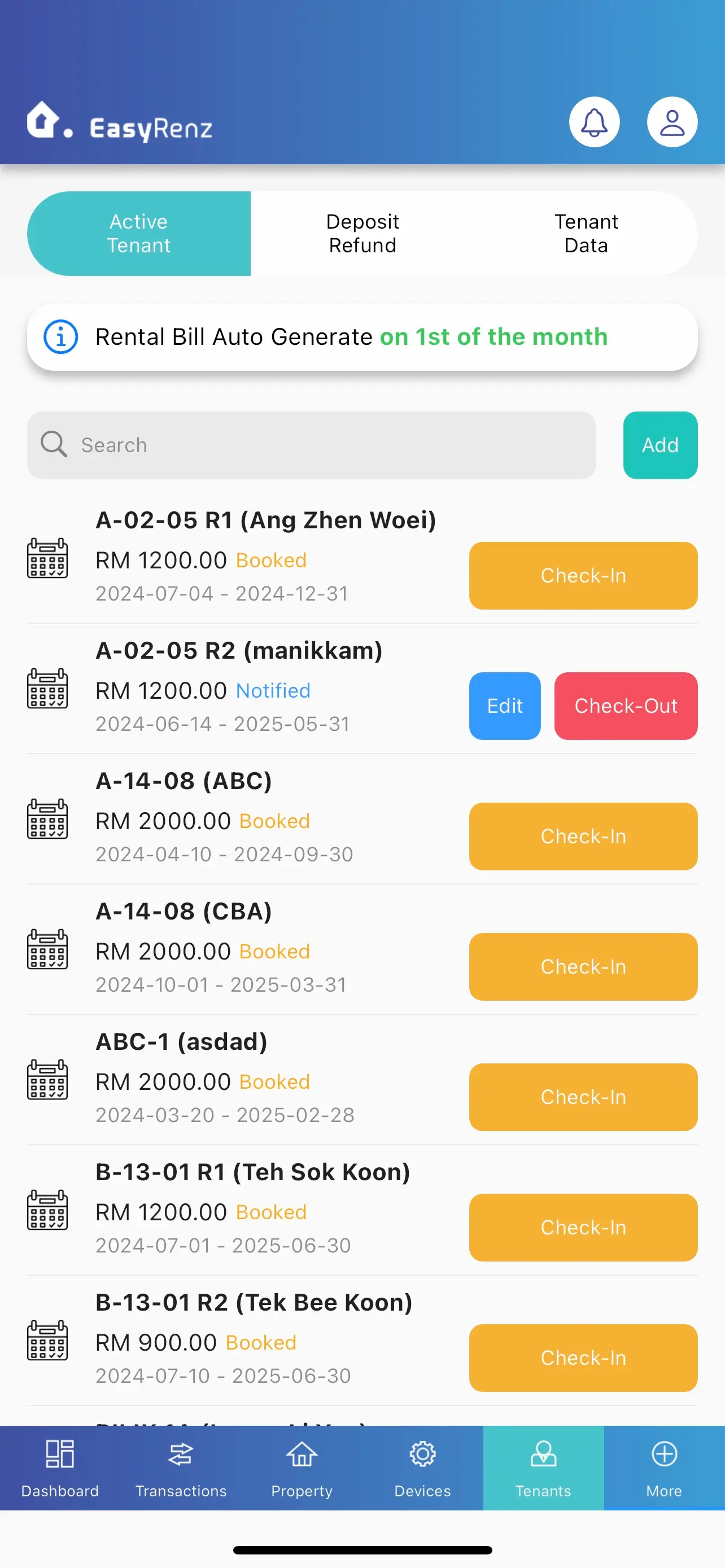Check in A-14-08 (ABC)
725x1568 pixels.
coord(583,836)
